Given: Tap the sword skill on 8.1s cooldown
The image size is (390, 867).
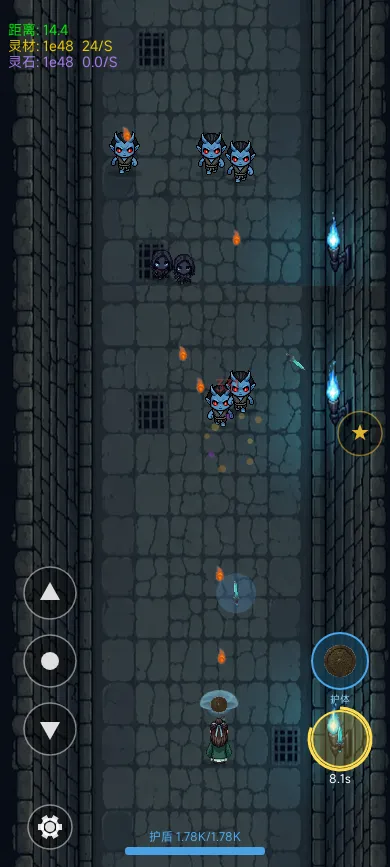Looking at the screenshot, I should [x=340, y=739].
